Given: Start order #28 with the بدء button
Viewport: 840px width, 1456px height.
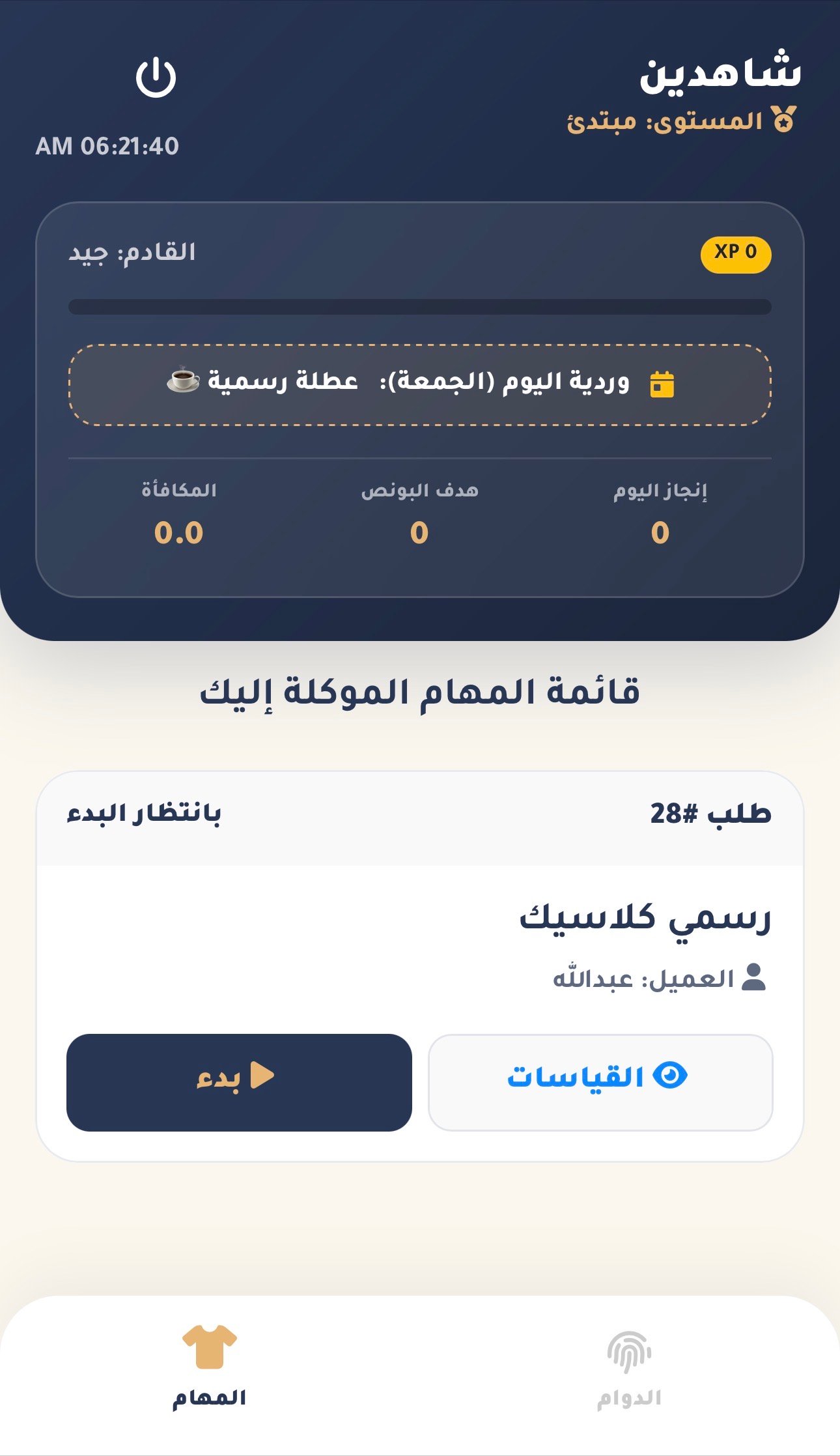Looking at the screenshot, I should pyautogui.click(x=239, y=1082).
